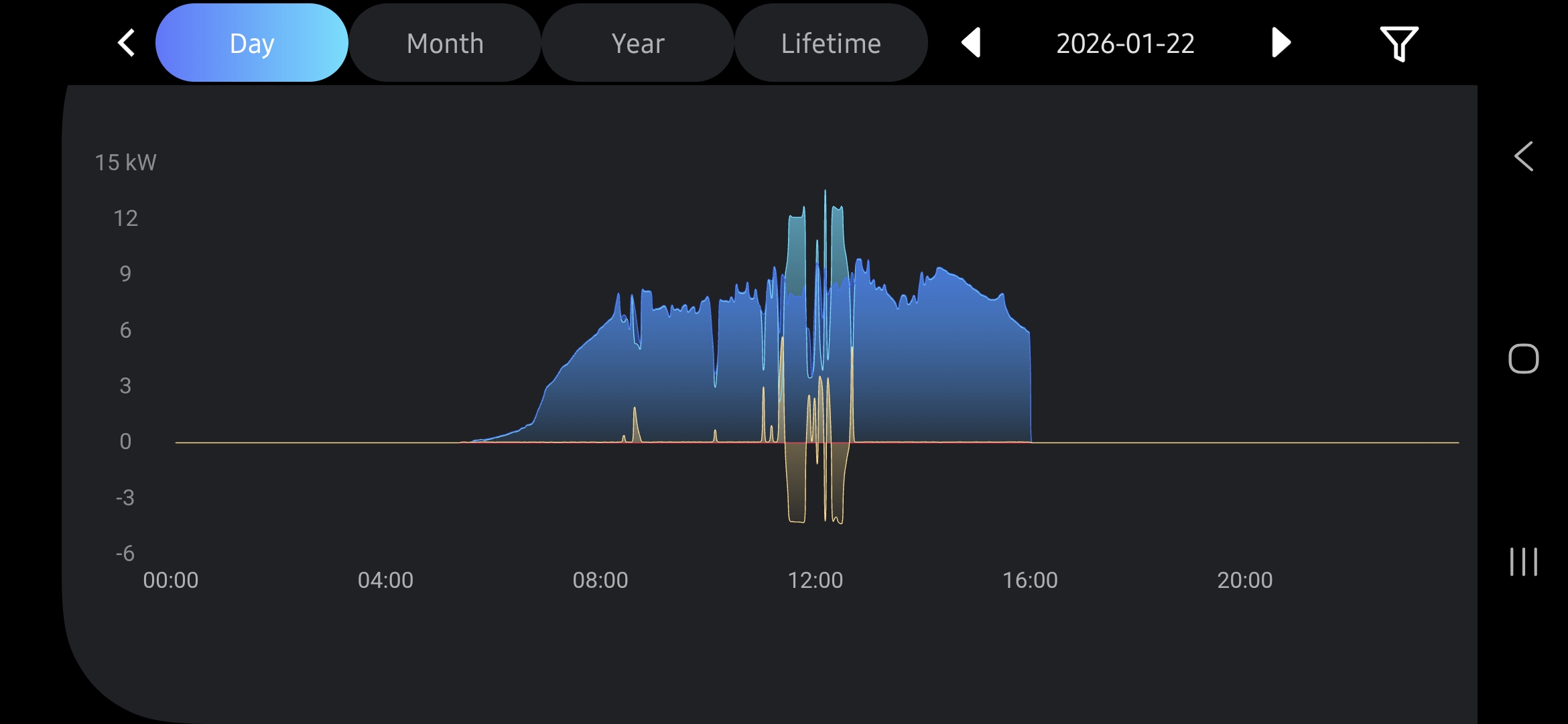Go back using the top-left arrow
The image size is (1568, 724).
127,43
